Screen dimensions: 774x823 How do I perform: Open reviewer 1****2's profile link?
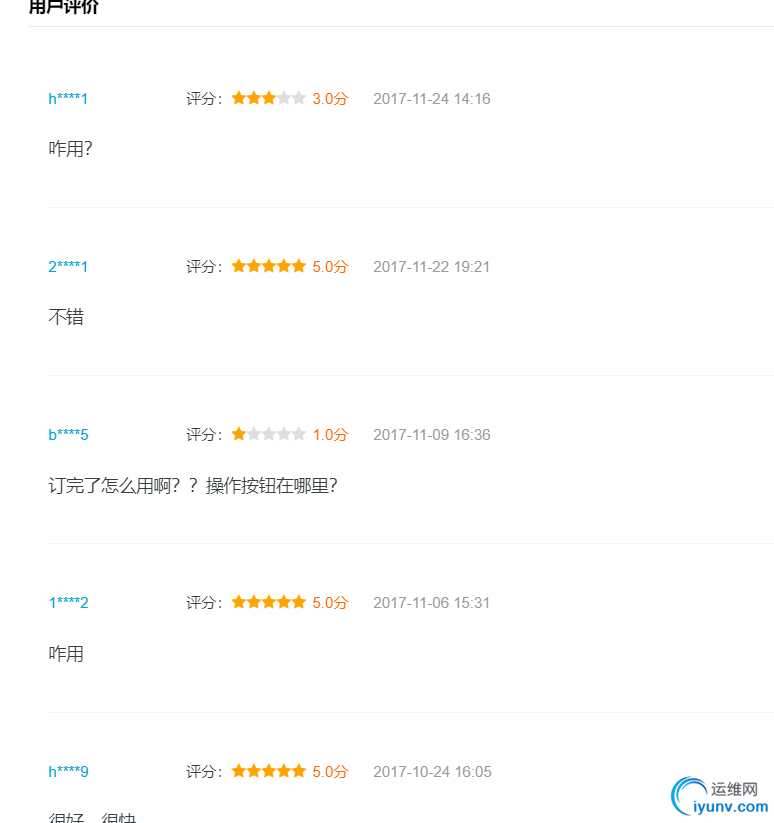click(x=68, y=603)
